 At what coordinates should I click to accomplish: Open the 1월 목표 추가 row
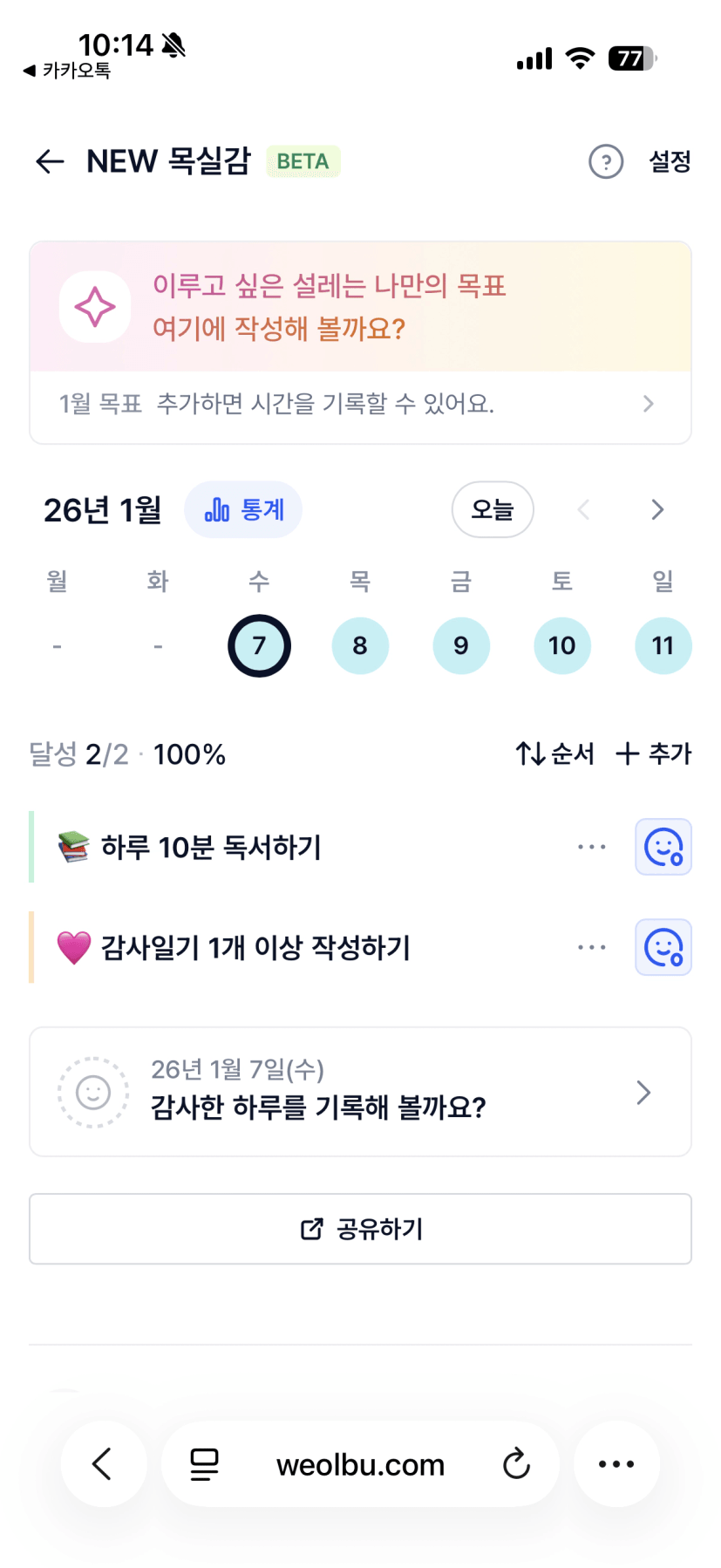coord(360,405)
